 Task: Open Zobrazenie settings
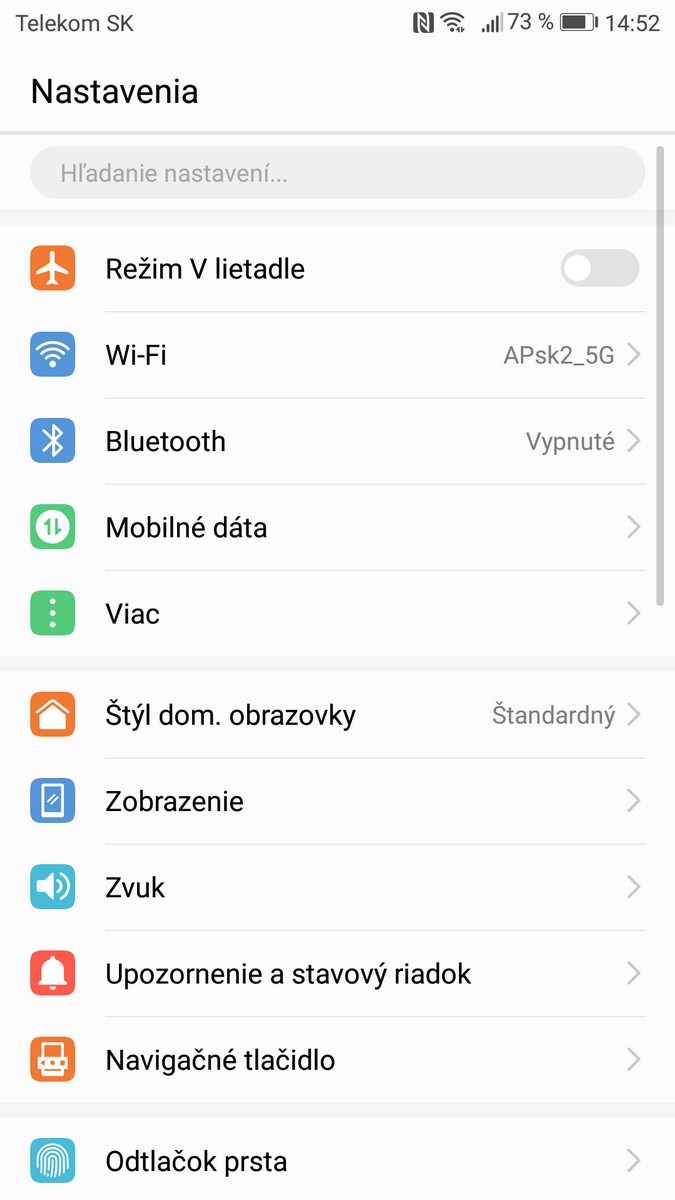tap(337, 801)
